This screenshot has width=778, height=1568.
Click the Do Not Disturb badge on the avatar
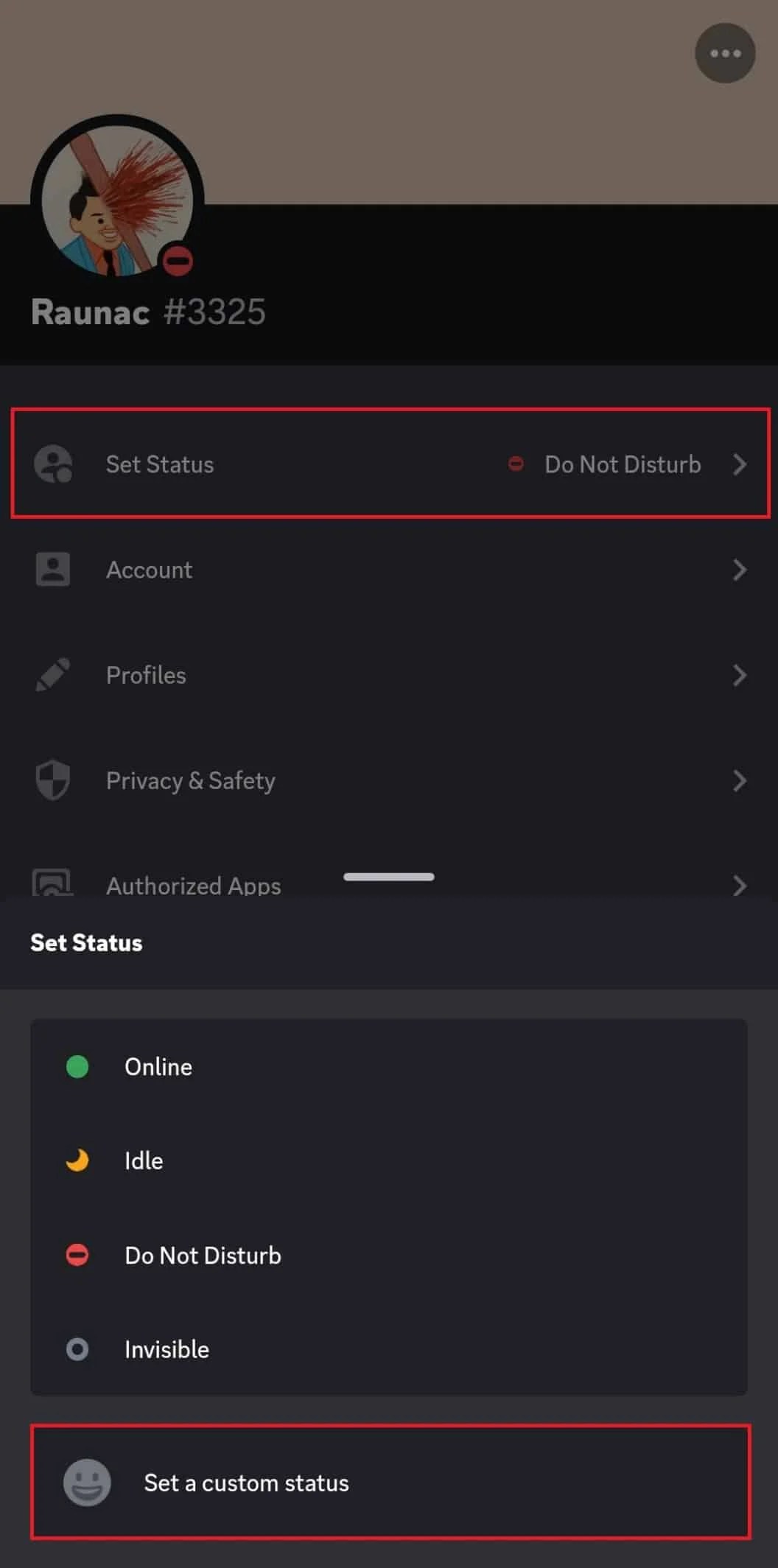pos(178,259)
